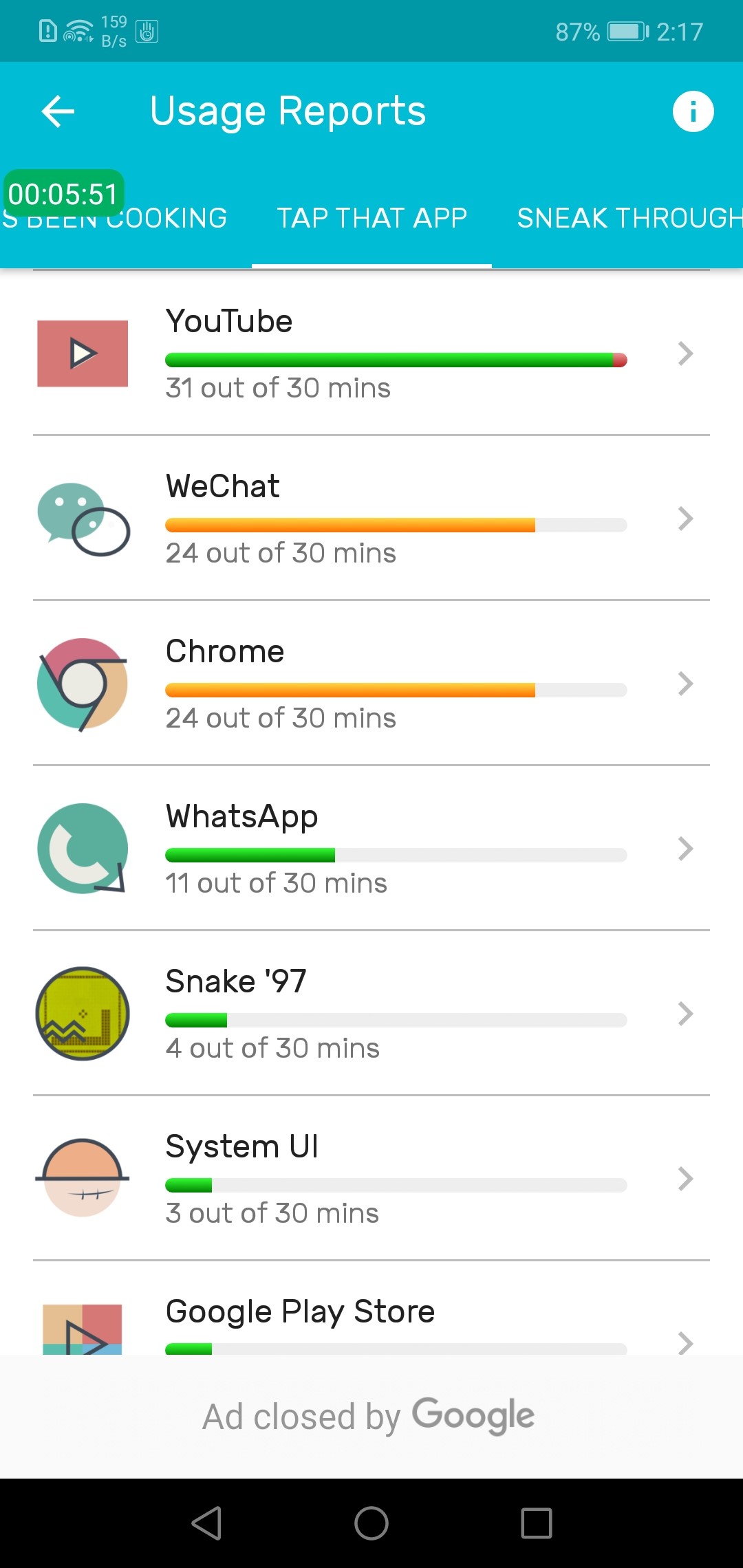Tap the back arrow in the header
The height and width of the screenshot is (1568, 743).
click(x=58, y=111)
